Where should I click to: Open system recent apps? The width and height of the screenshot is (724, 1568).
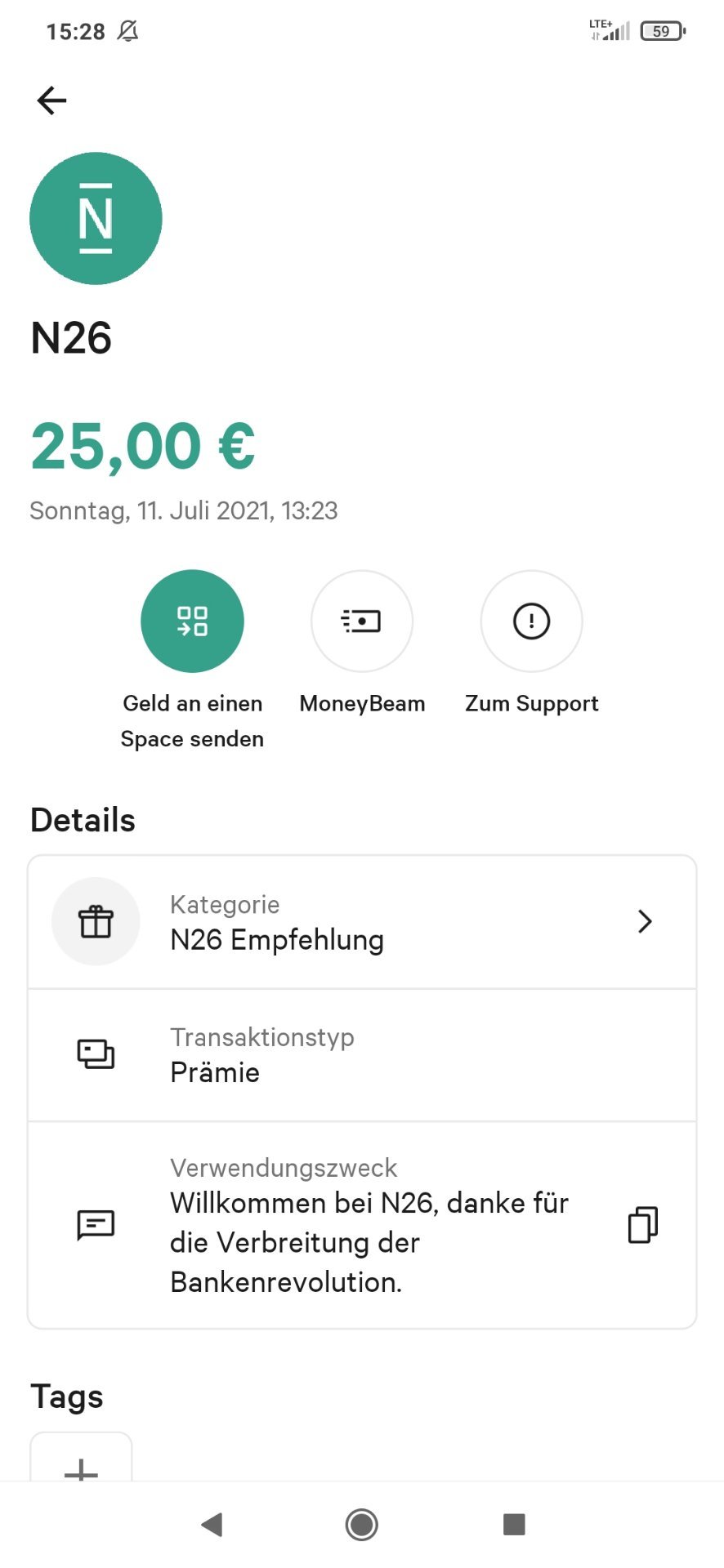[x=513, y=1524]
